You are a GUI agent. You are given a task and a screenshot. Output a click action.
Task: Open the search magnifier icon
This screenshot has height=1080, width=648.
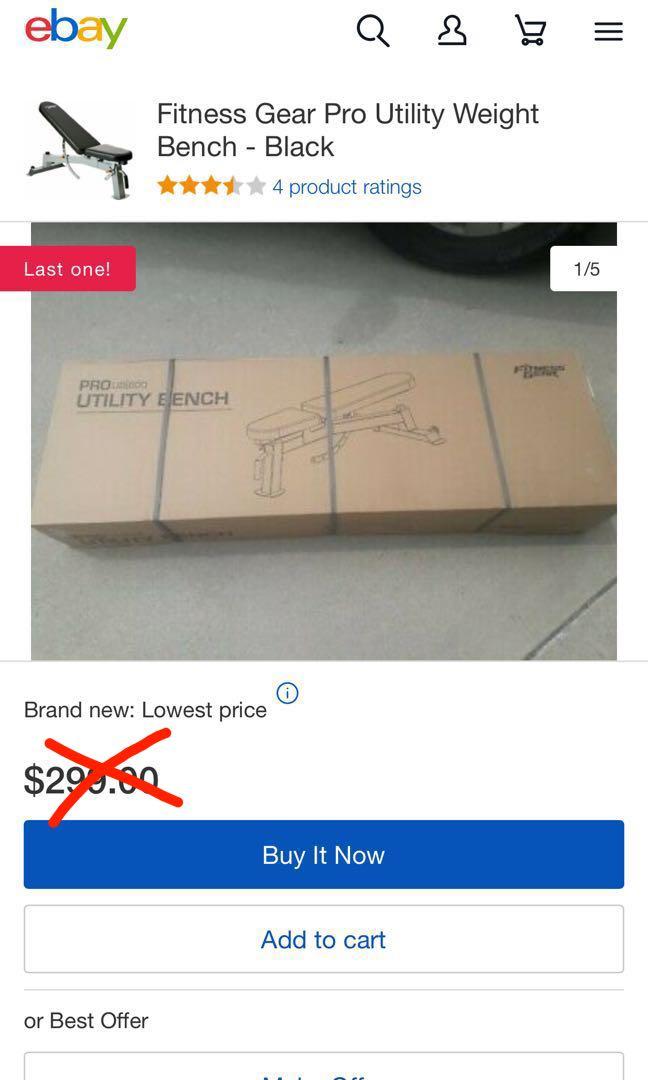[x=372, y=31]
